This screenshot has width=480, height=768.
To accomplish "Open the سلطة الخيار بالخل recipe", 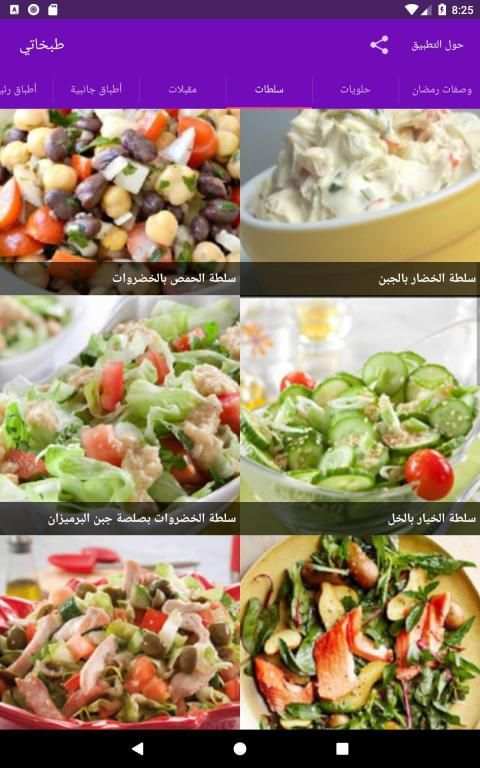I will point(360,415).
